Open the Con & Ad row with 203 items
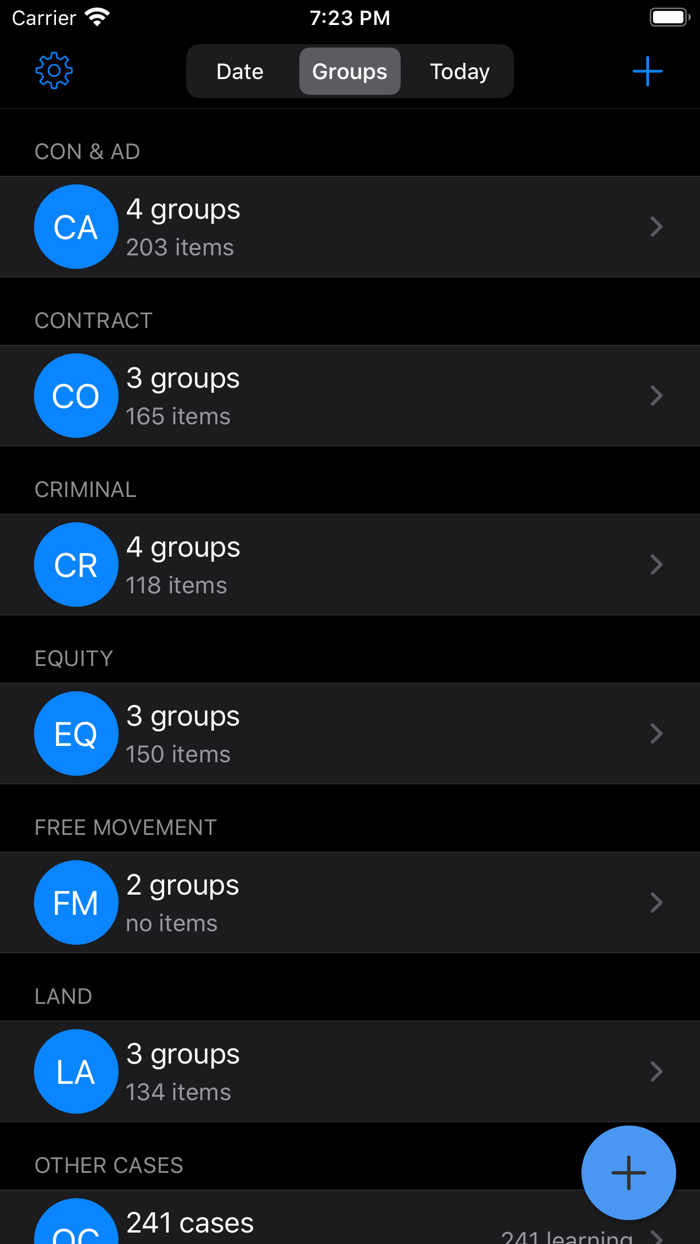This screenshot has height=1244, width=700. tap(350, 227)
